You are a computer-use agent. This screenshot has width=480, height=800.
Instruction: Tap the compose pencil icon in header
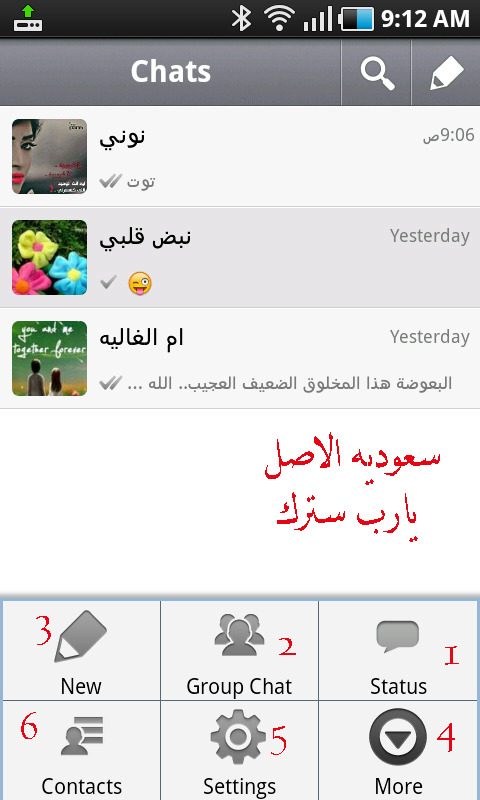[x=446, y=72]
